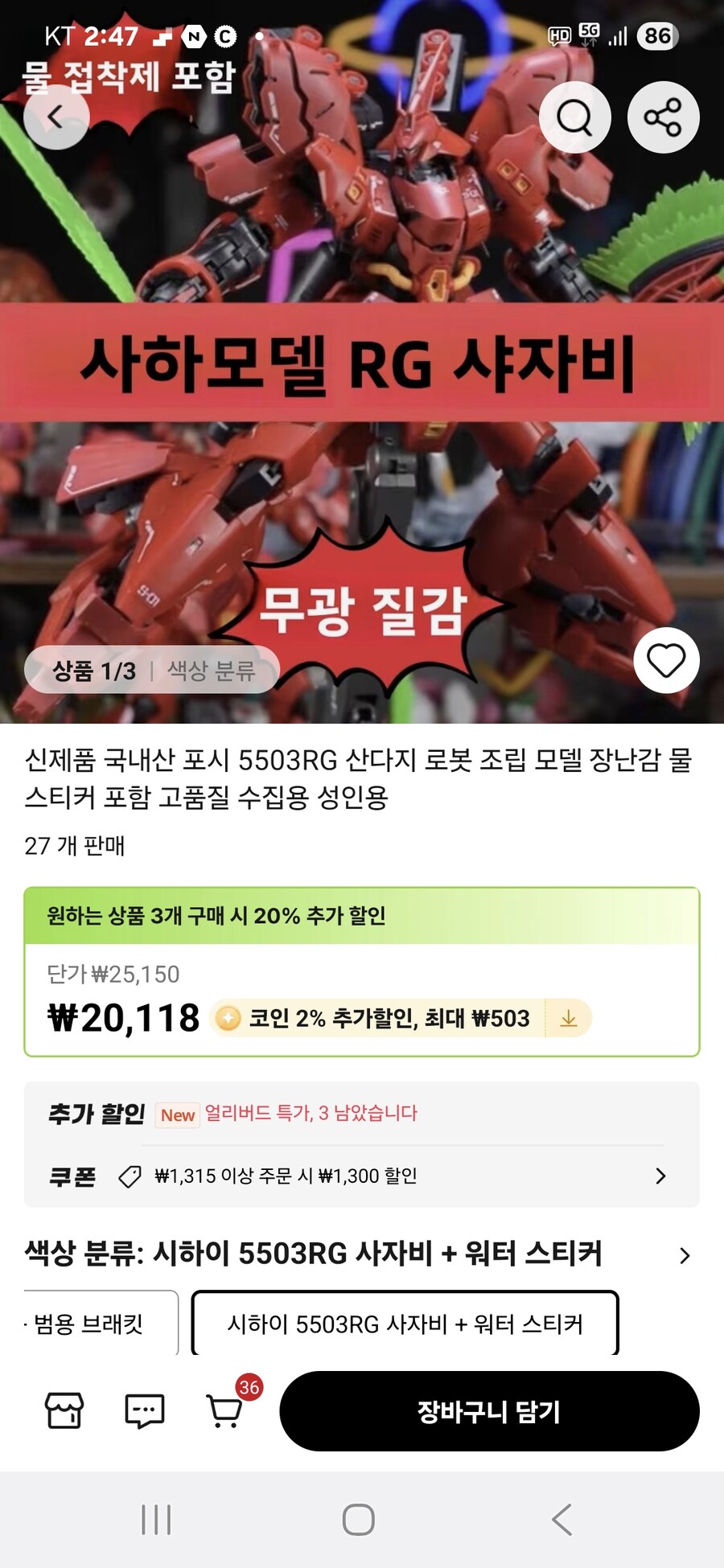This screenshot has height=1568, width=724.
Task: Open 쿠폰 ₩1,300 할인 details
Action: pyautogui.click(x=660, y=1176)
